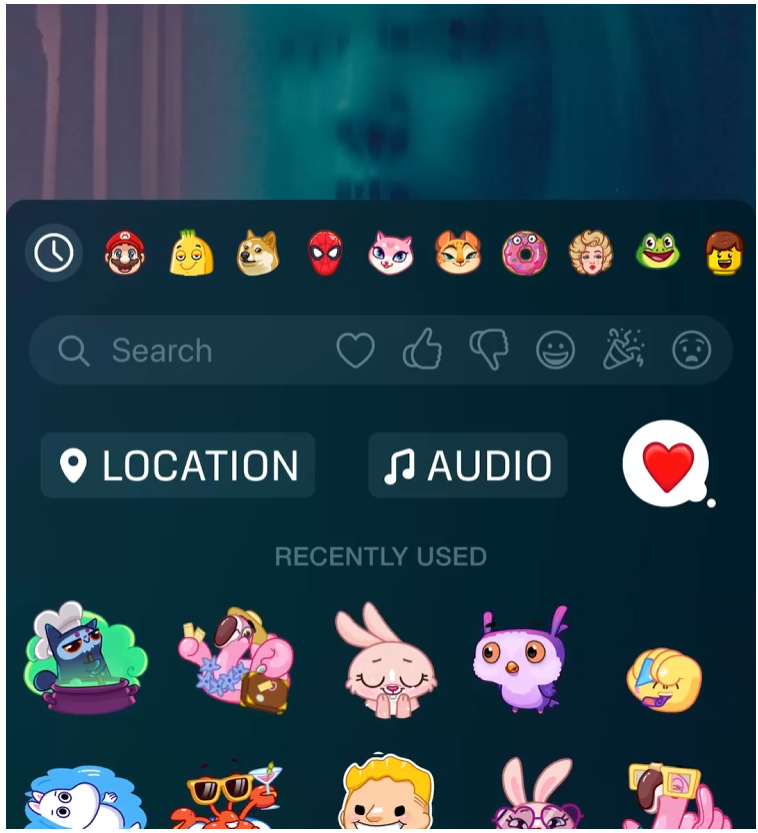Open the Spider-Man sticker pack
Screen dimensions: 758x833
tap(325, 253)
